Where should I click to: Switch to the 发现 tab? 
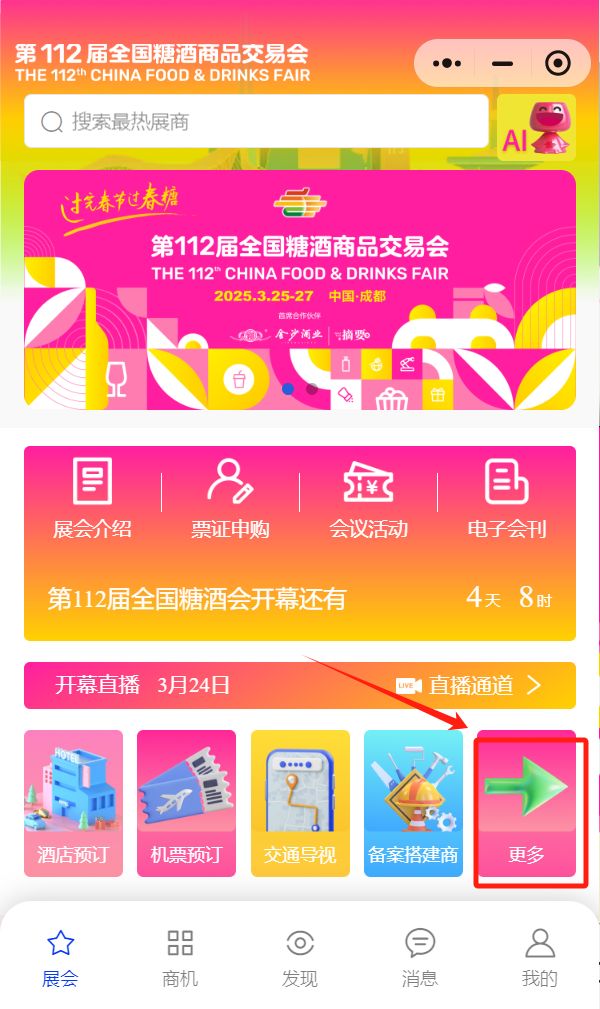point(300,957)
